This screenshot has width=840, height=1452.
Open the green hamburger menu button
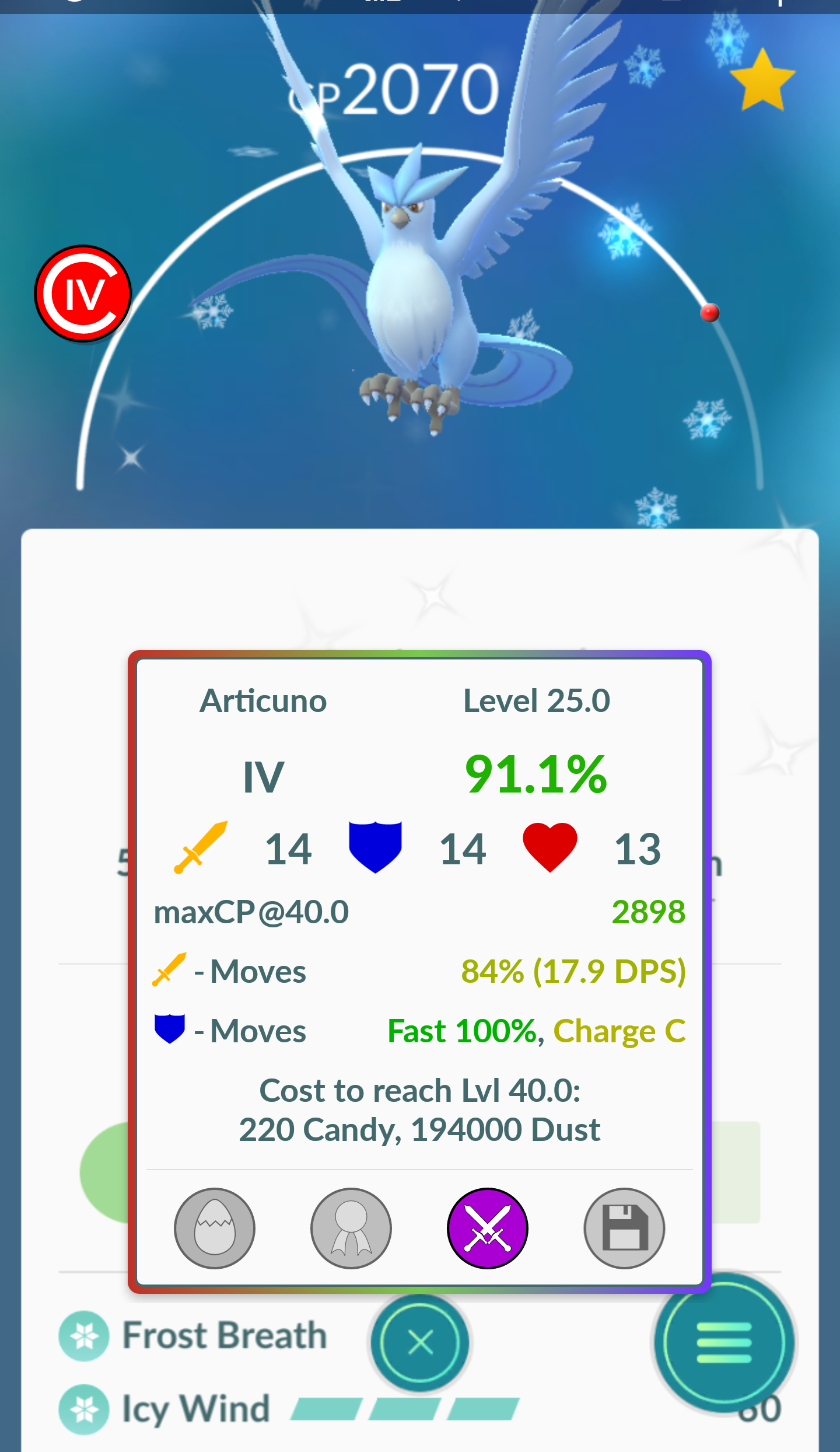(724, 1343)
